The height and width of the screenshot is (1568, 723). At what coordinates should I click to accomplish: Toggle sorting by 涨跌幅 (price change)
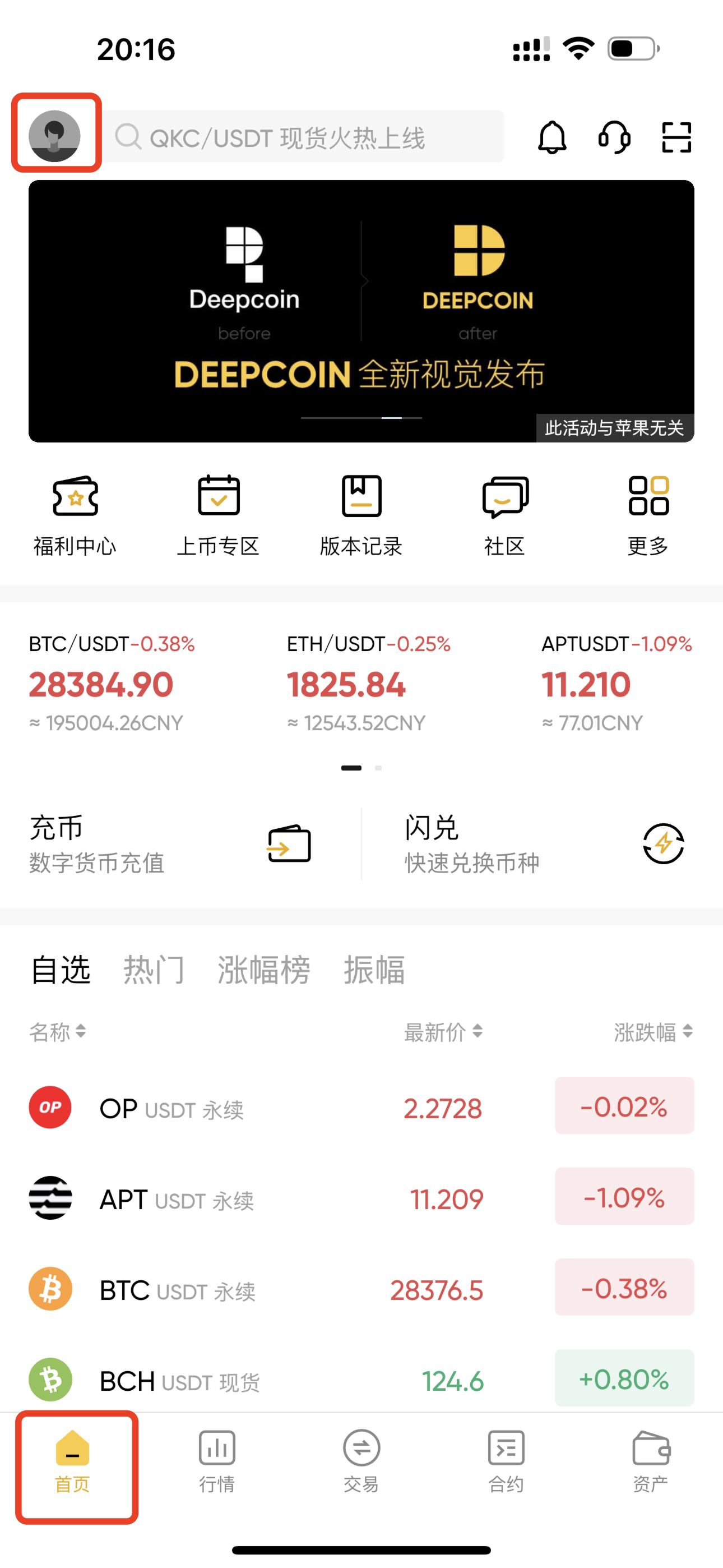pos(651,1032)
